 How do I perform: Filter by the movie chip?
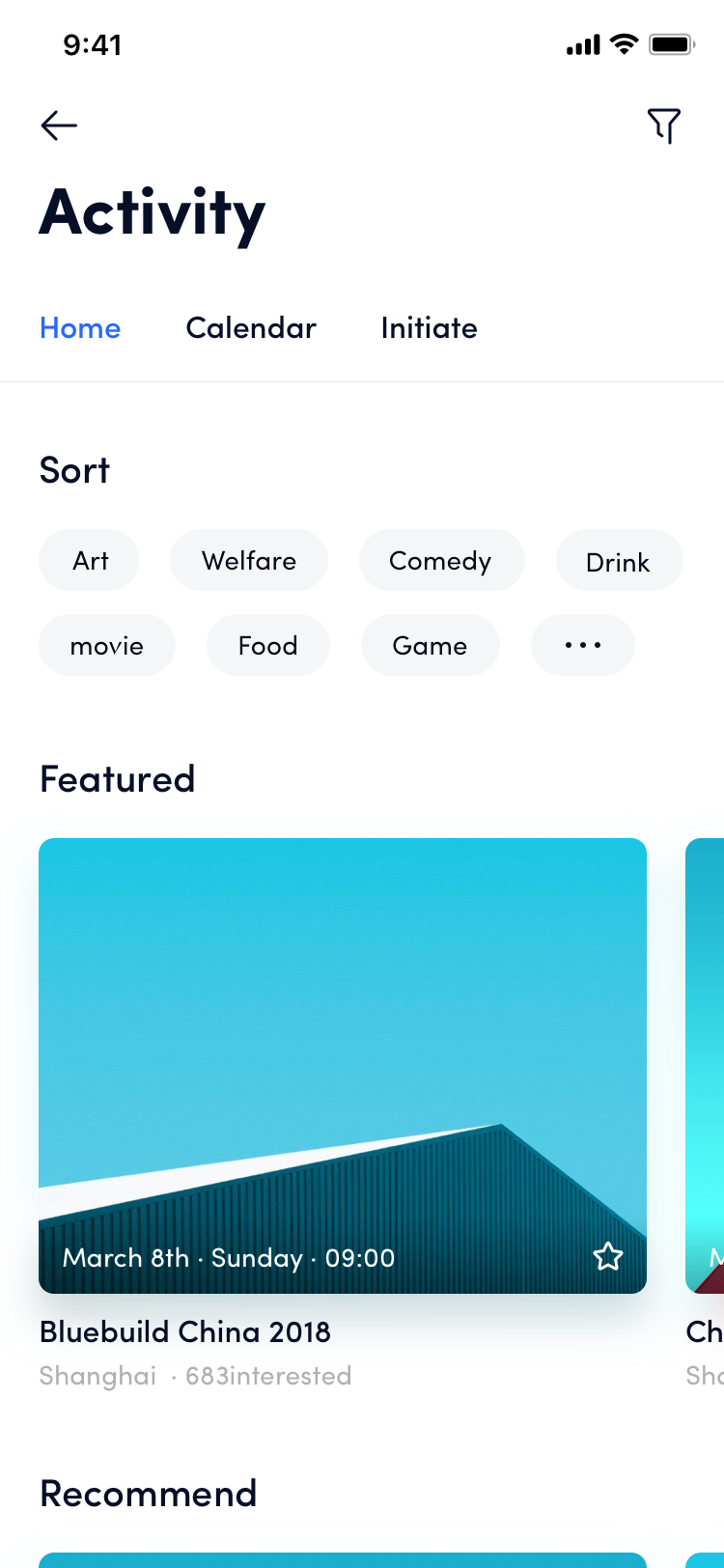click(106, 645)
